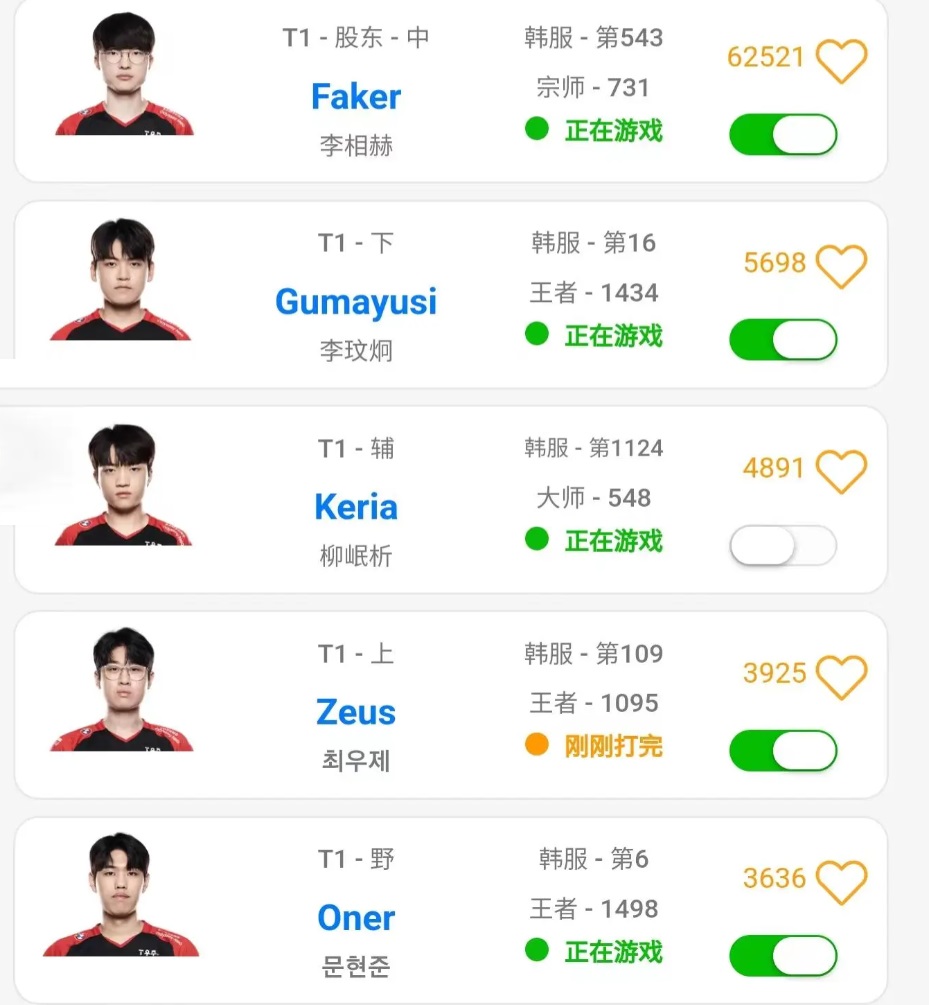929x1005 pixels.
Task: Like Gumayusi with the heart icon
Action: click(841, 266)
